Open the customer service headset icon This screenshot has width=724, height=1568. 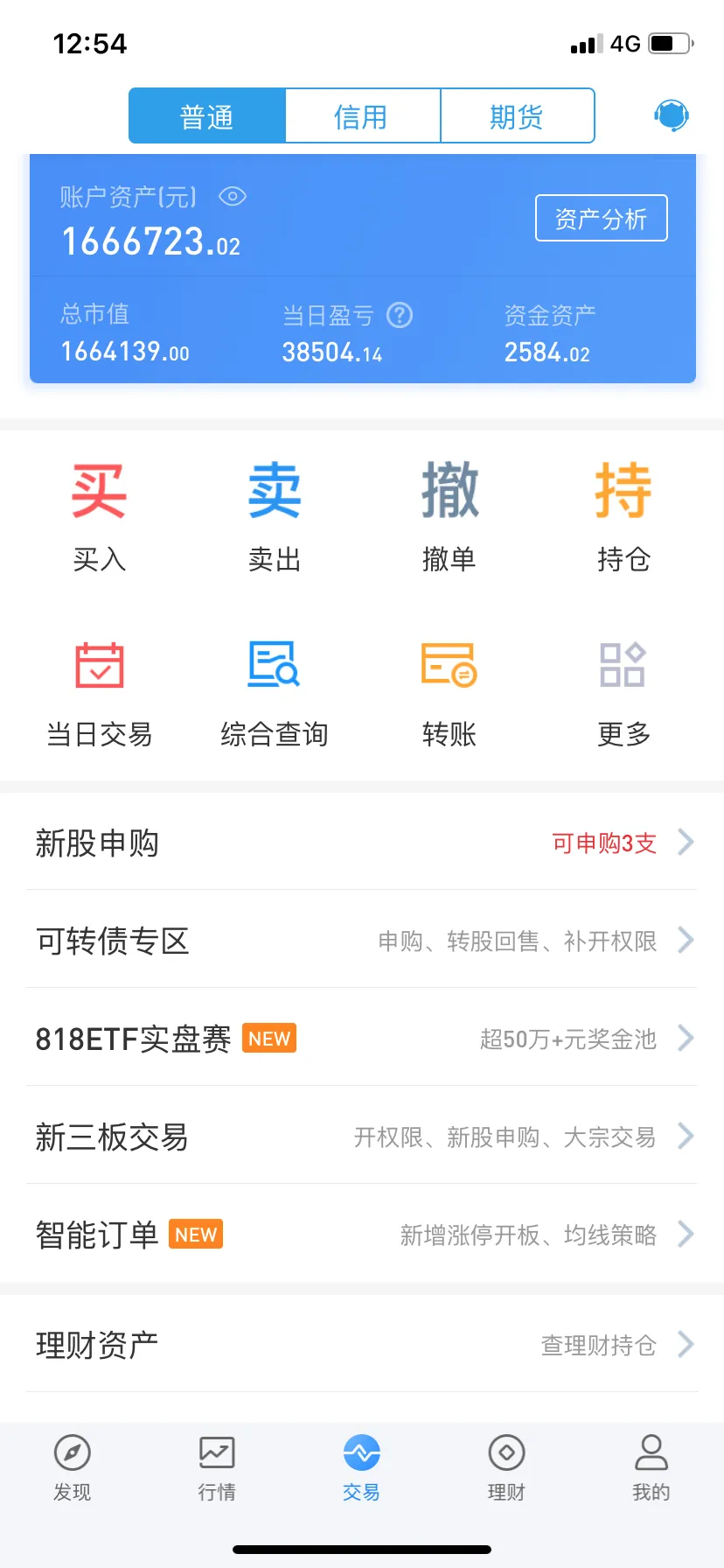pos(672,115)
